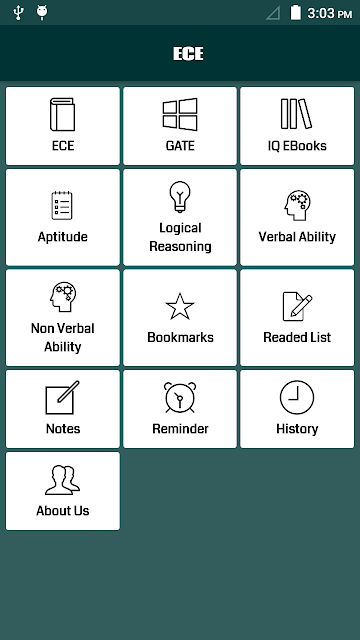Open the Readed List
Screen dimensions: 360x640
click(x=297, y=318)
